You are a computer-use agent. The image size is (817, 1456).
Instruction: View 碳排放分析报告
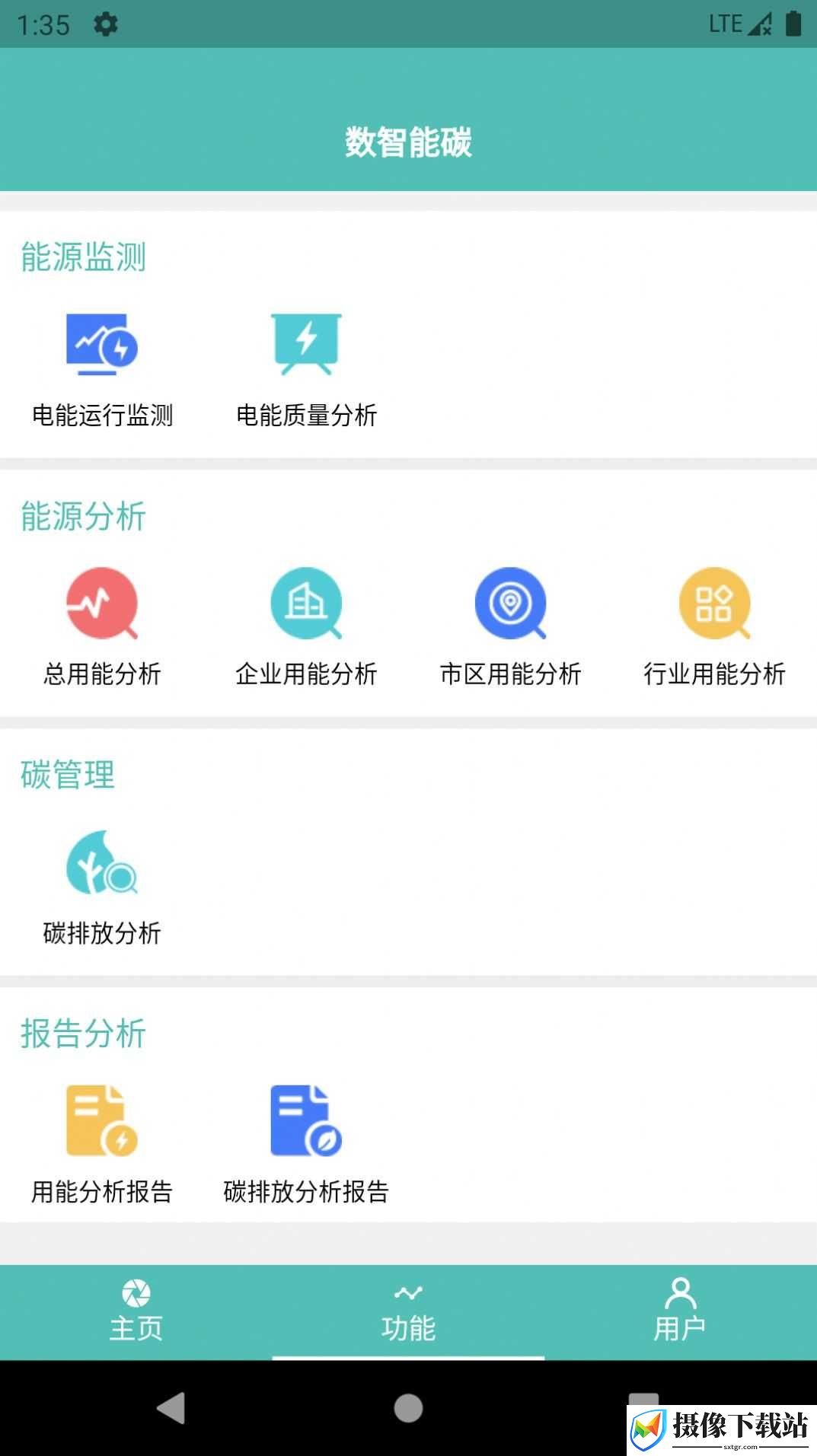tap(306, 1145)
